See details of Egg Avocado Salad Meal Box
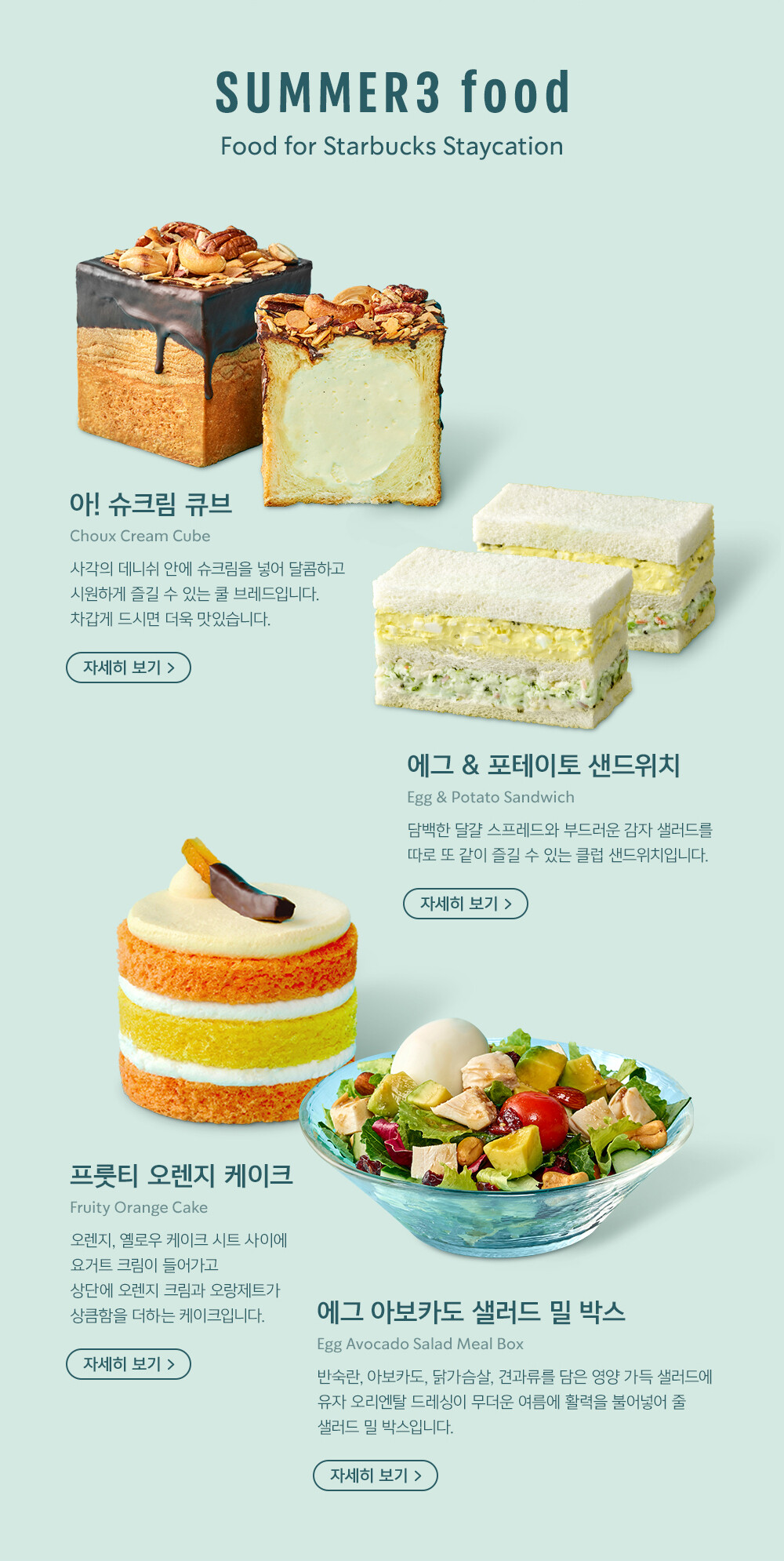The image size is (784, 1561). (x=375, y=1475)
